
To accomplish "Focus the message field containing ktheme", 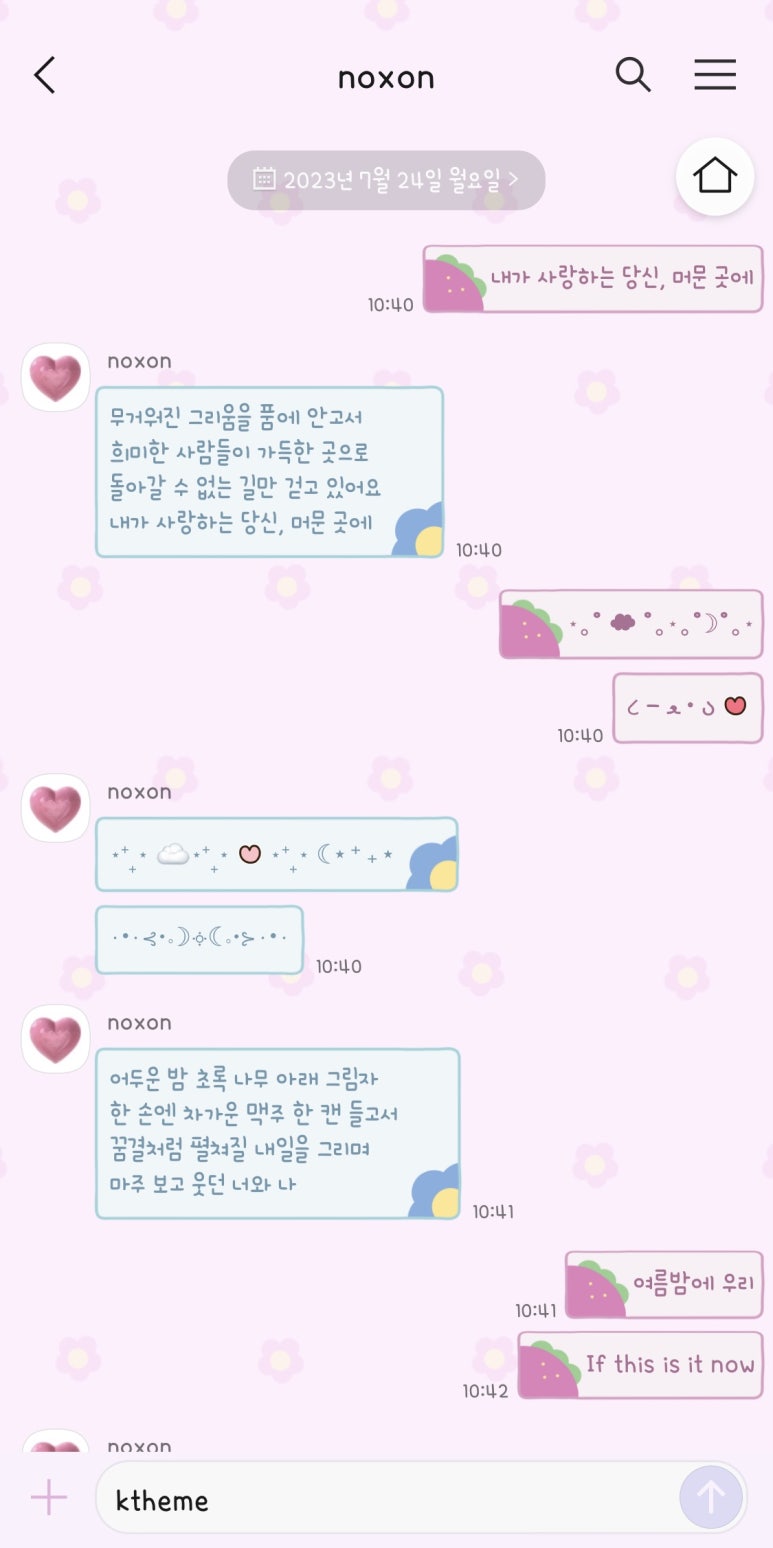I will point(390,1499).
